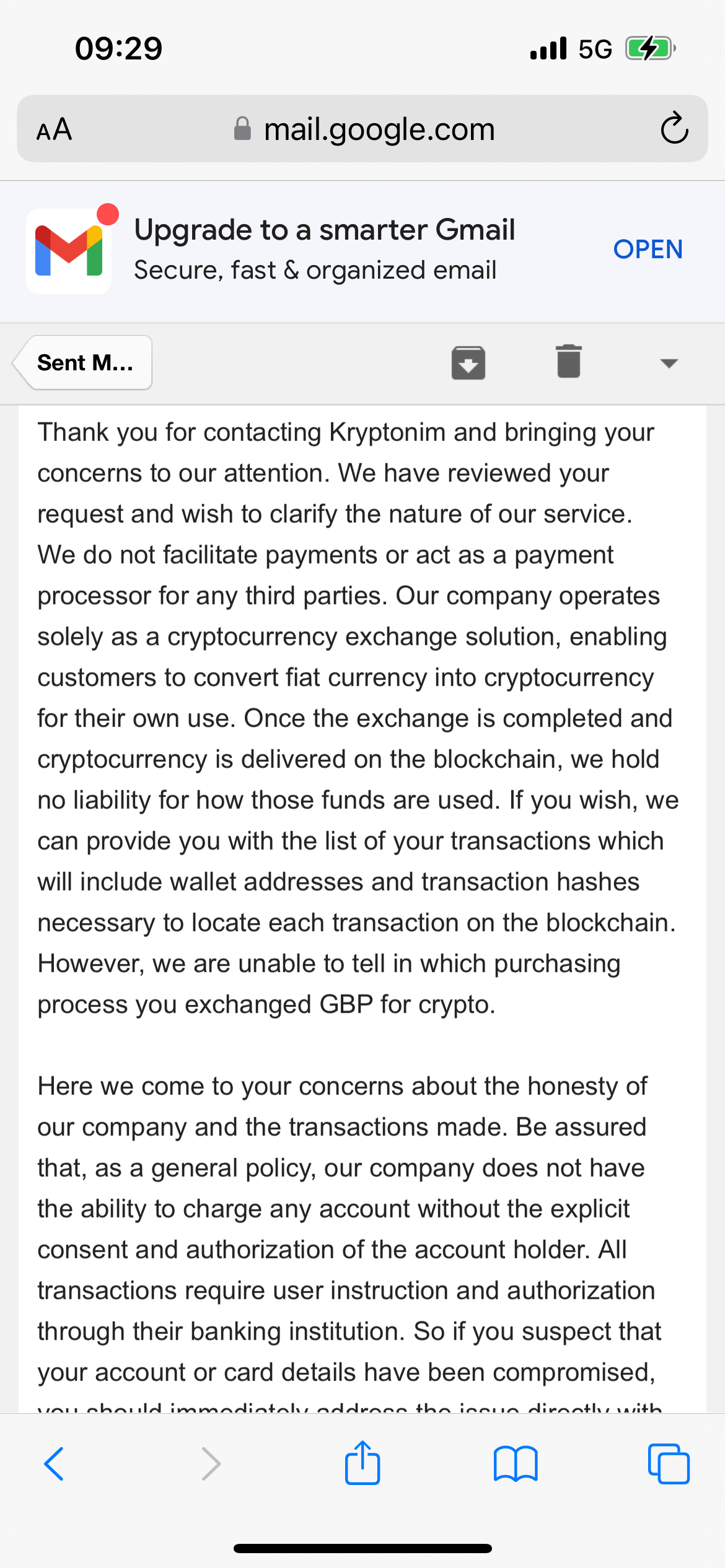Tap OPEN on the Gmail app banner
Viewport: 725px width, 1568px height.
click(x=648, y=249)
